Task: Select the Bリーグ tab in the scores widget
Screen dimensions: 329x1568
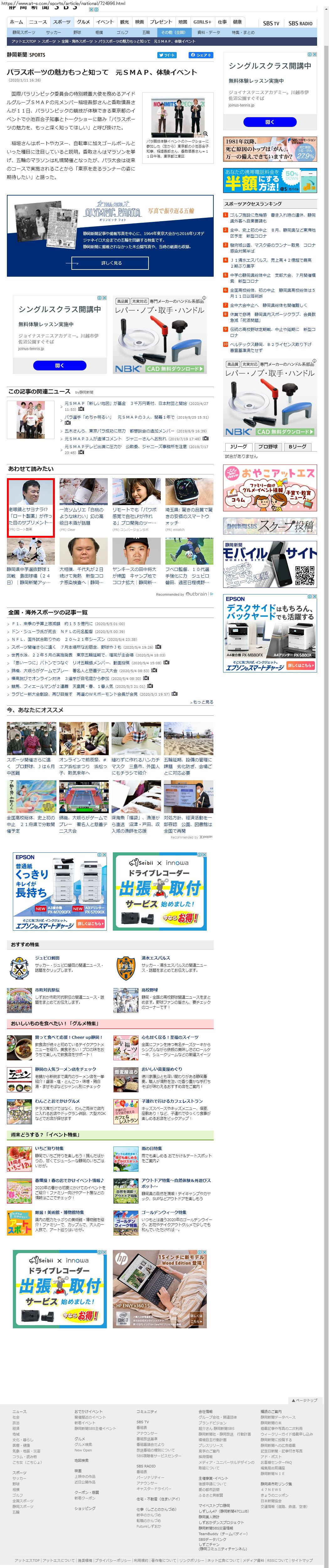Action: 297,446
